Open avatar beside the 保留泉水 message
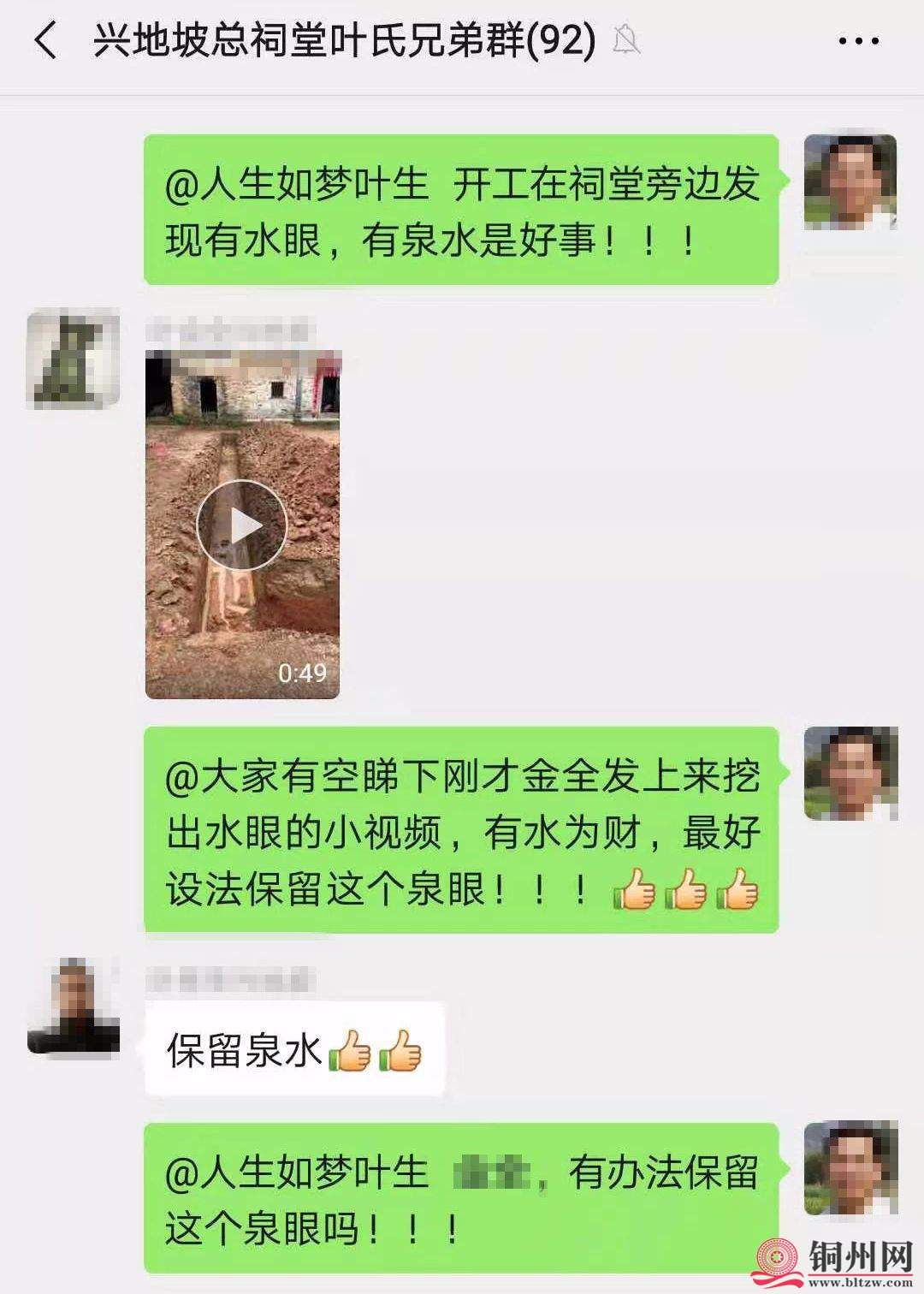 (73, 1006)
